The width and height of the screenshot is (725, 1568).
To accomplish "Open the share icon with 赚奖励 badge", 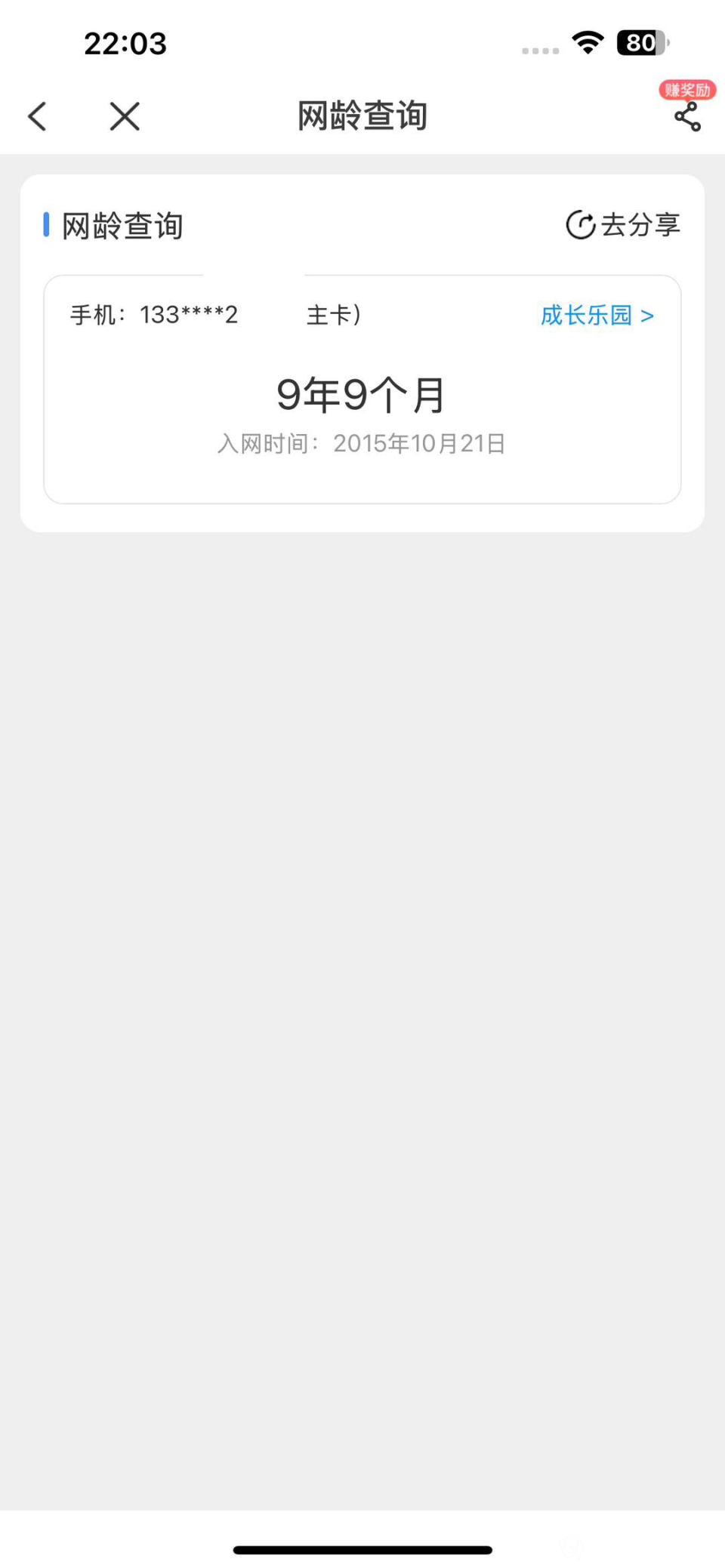I will coord(687,116).
